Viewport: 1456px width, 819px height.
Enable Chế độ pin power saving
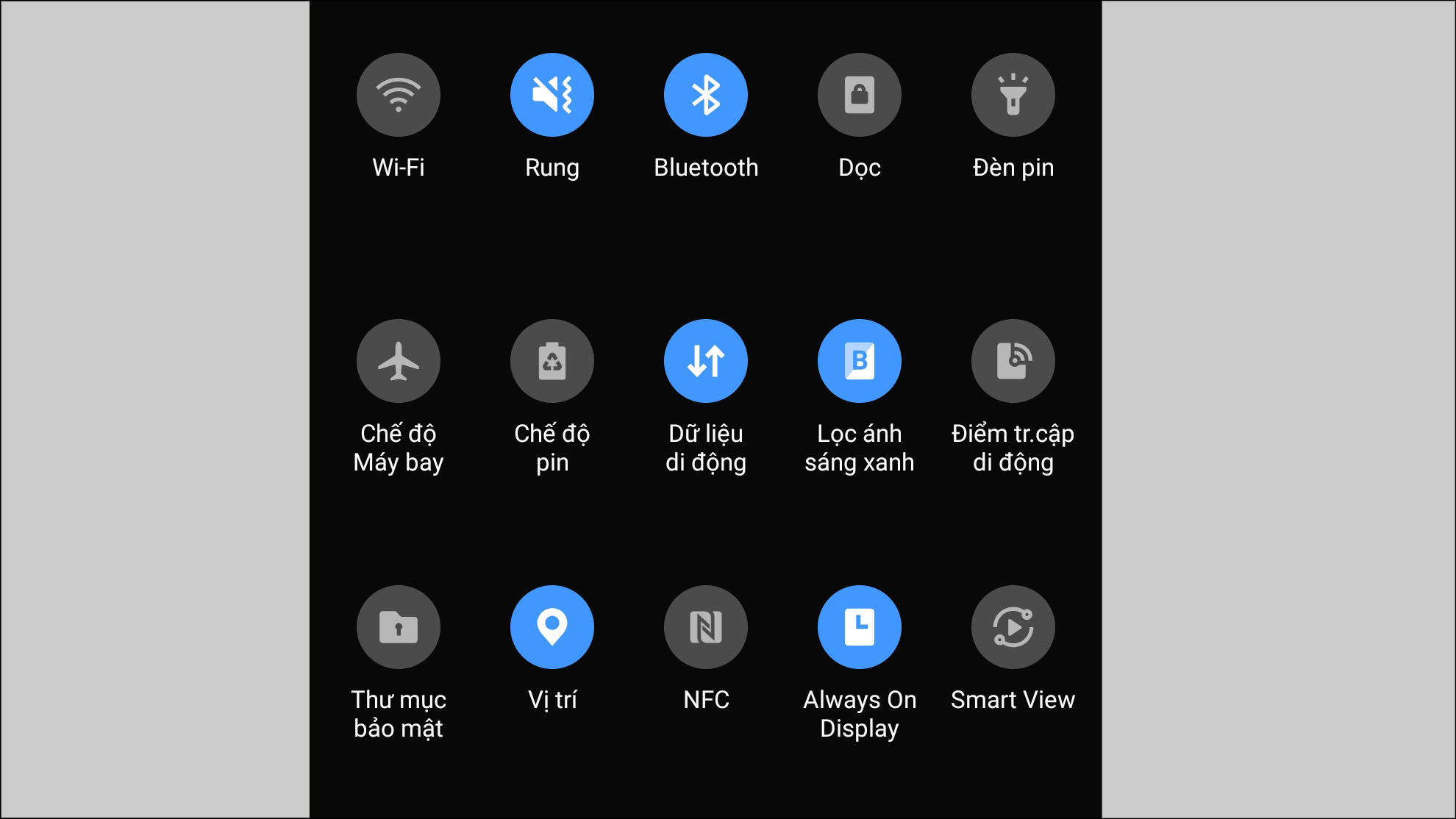(552, 361)
